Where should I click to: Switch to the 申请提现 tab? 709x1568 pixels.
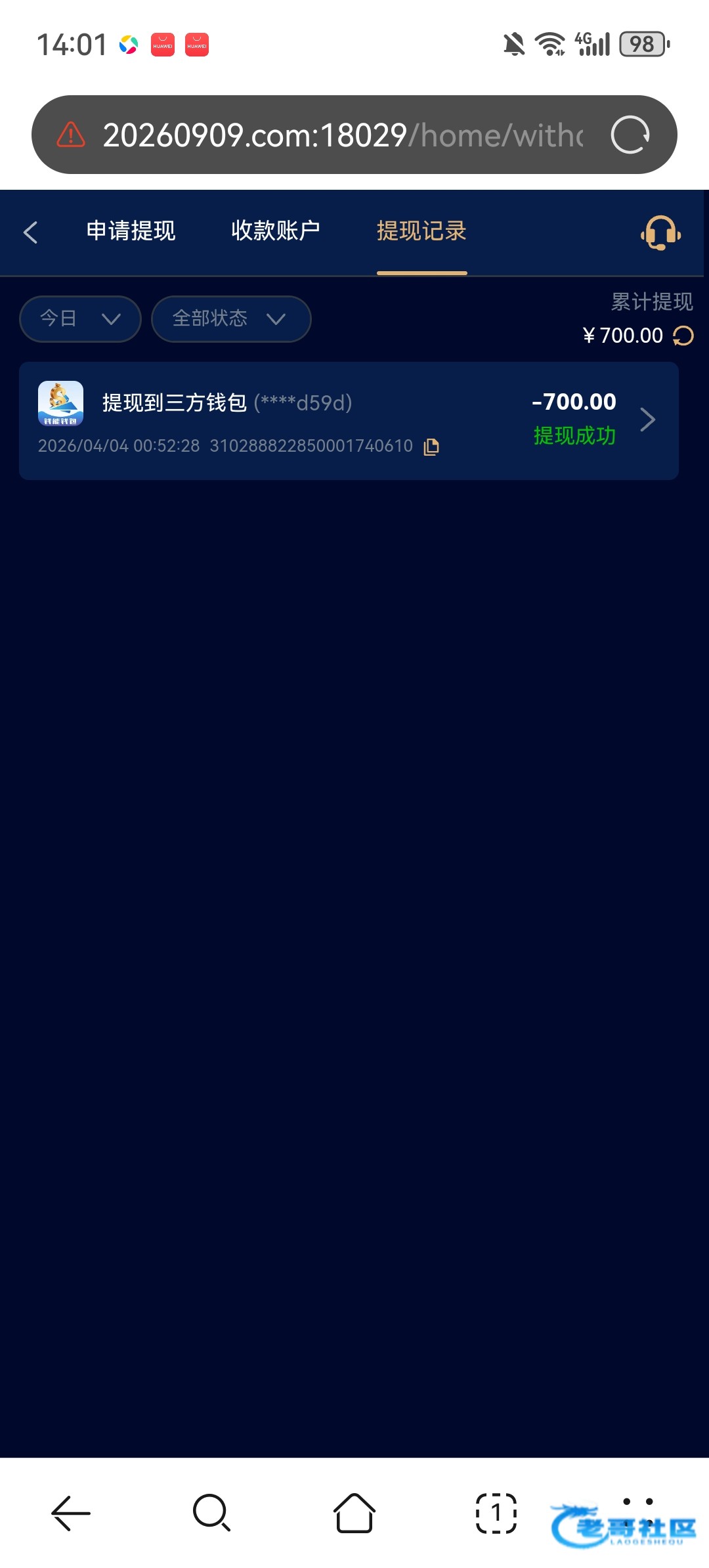[131, 231]
